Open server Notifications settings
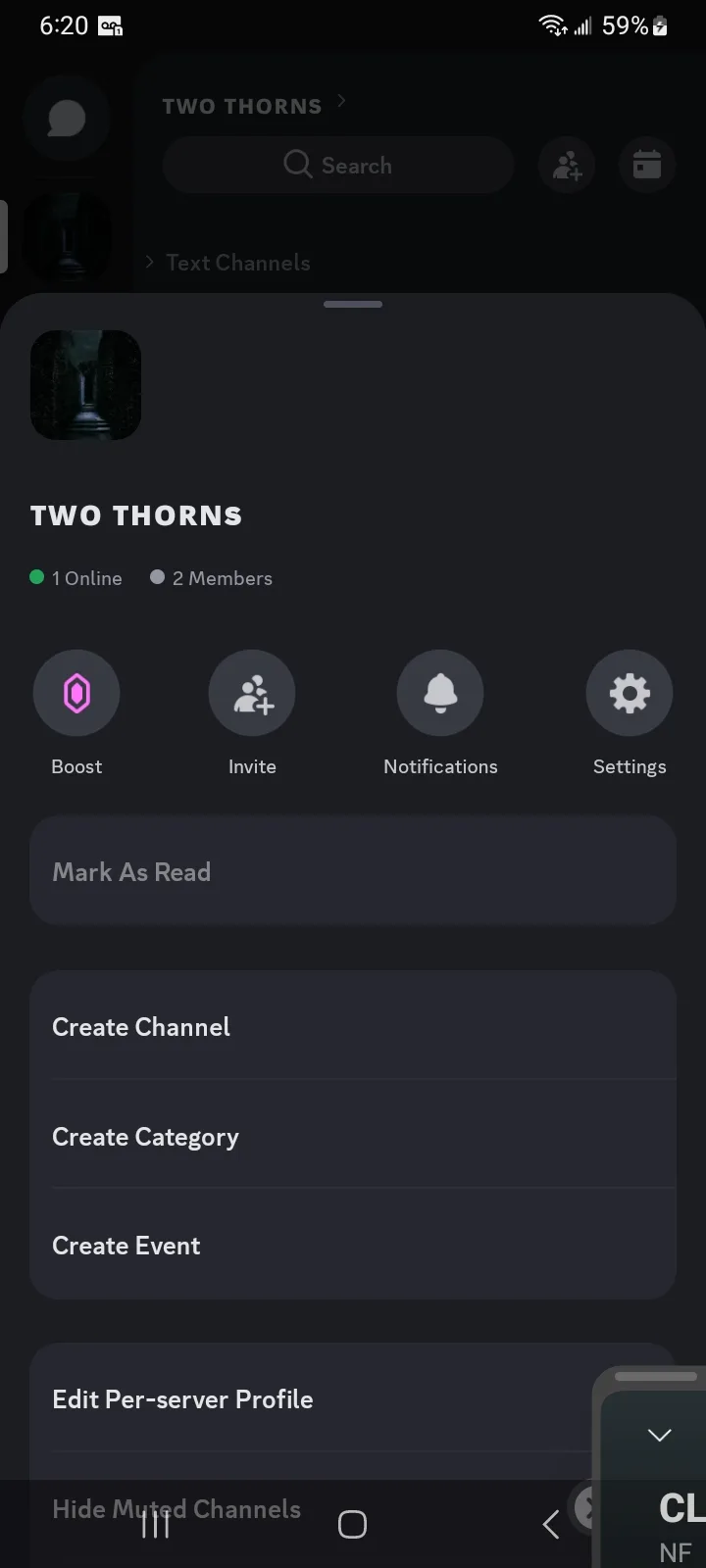 pyautogui.click(x=440, y=694)
